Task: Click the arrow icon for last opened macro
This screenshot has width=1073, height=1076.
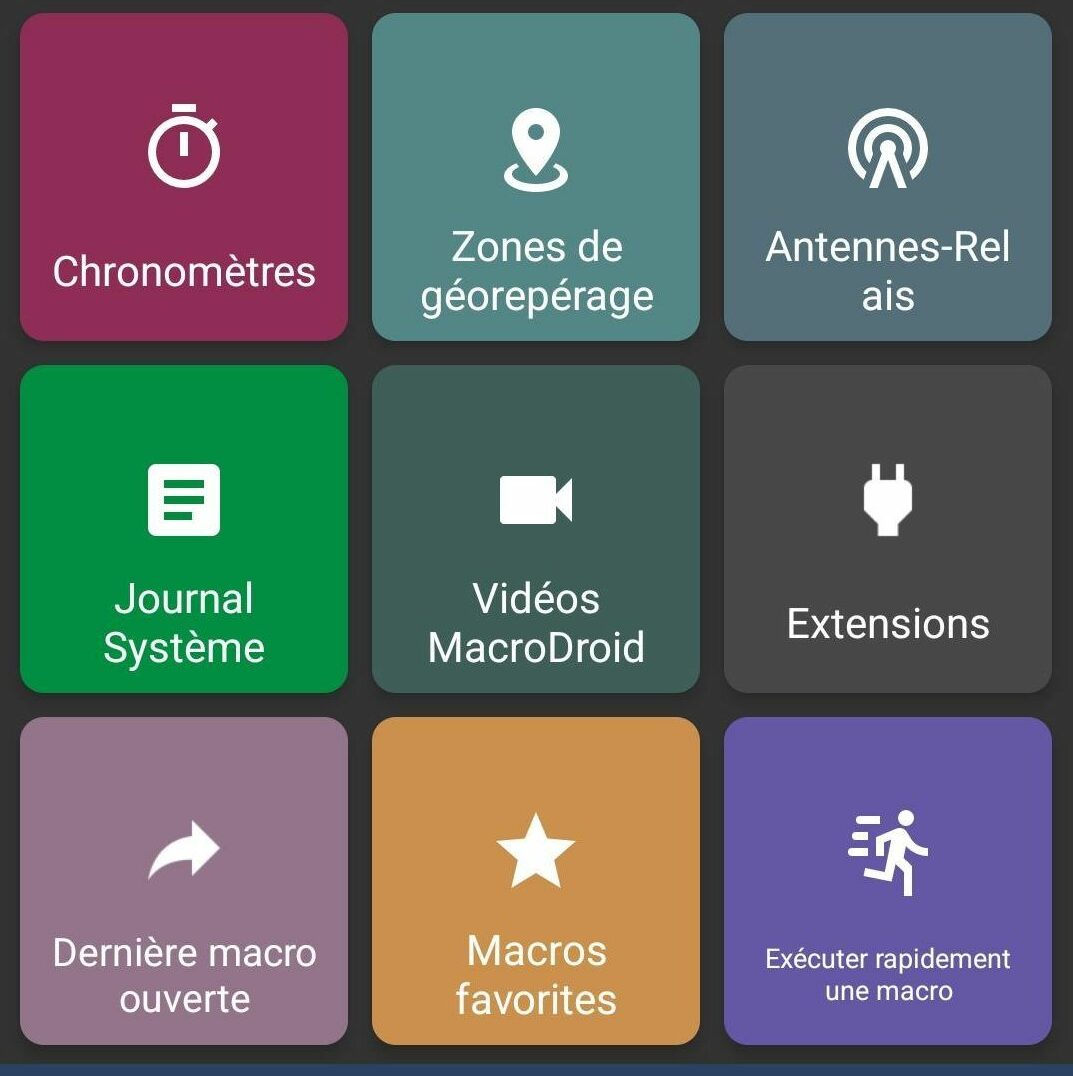Action: (184, 850)
